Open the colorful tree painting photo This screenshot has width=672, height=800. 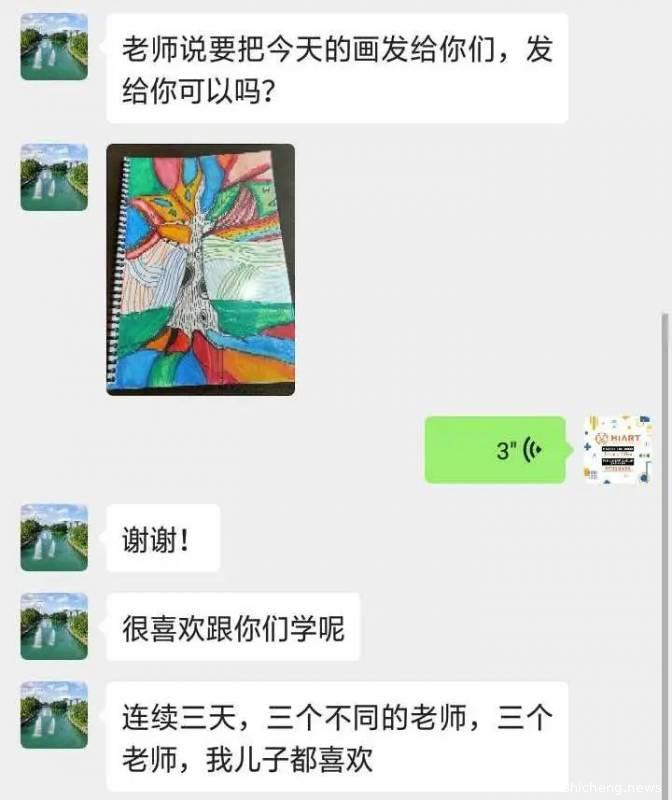pyautogui.click(x=200, y=270)
